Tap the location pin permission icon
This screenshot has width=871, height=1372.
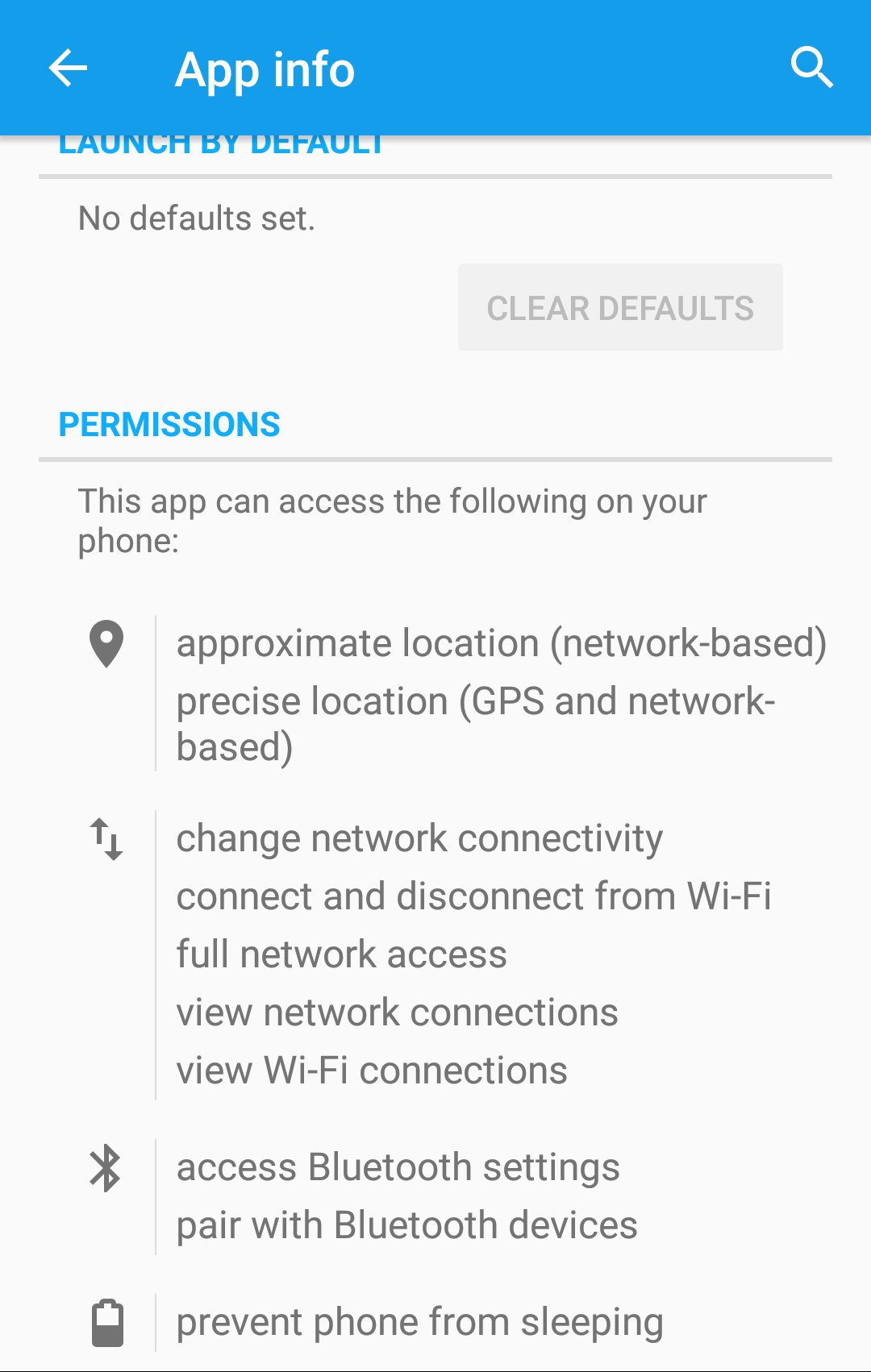pos(106,643)
